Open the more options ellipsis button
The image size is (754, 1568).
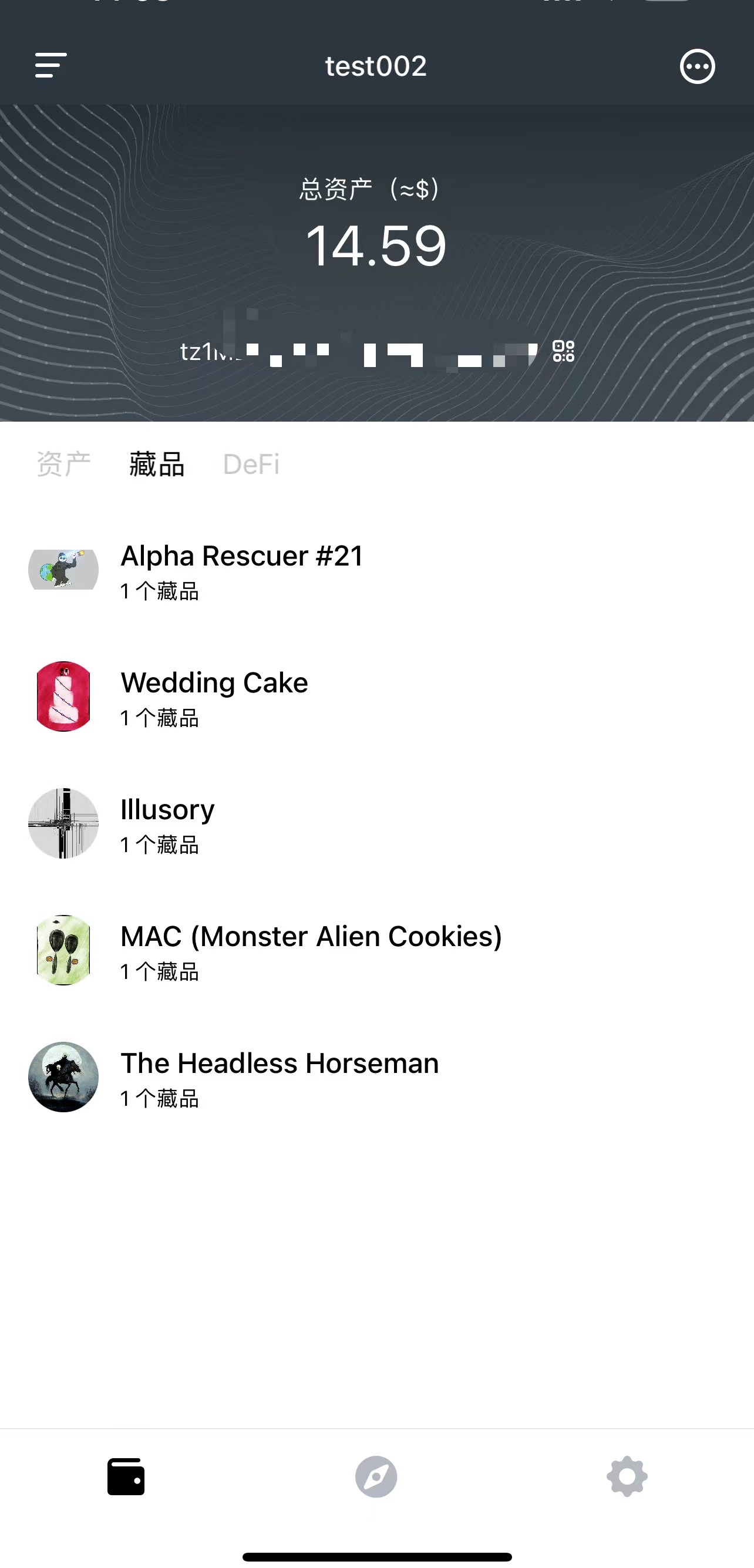click(x=697, y=66)
